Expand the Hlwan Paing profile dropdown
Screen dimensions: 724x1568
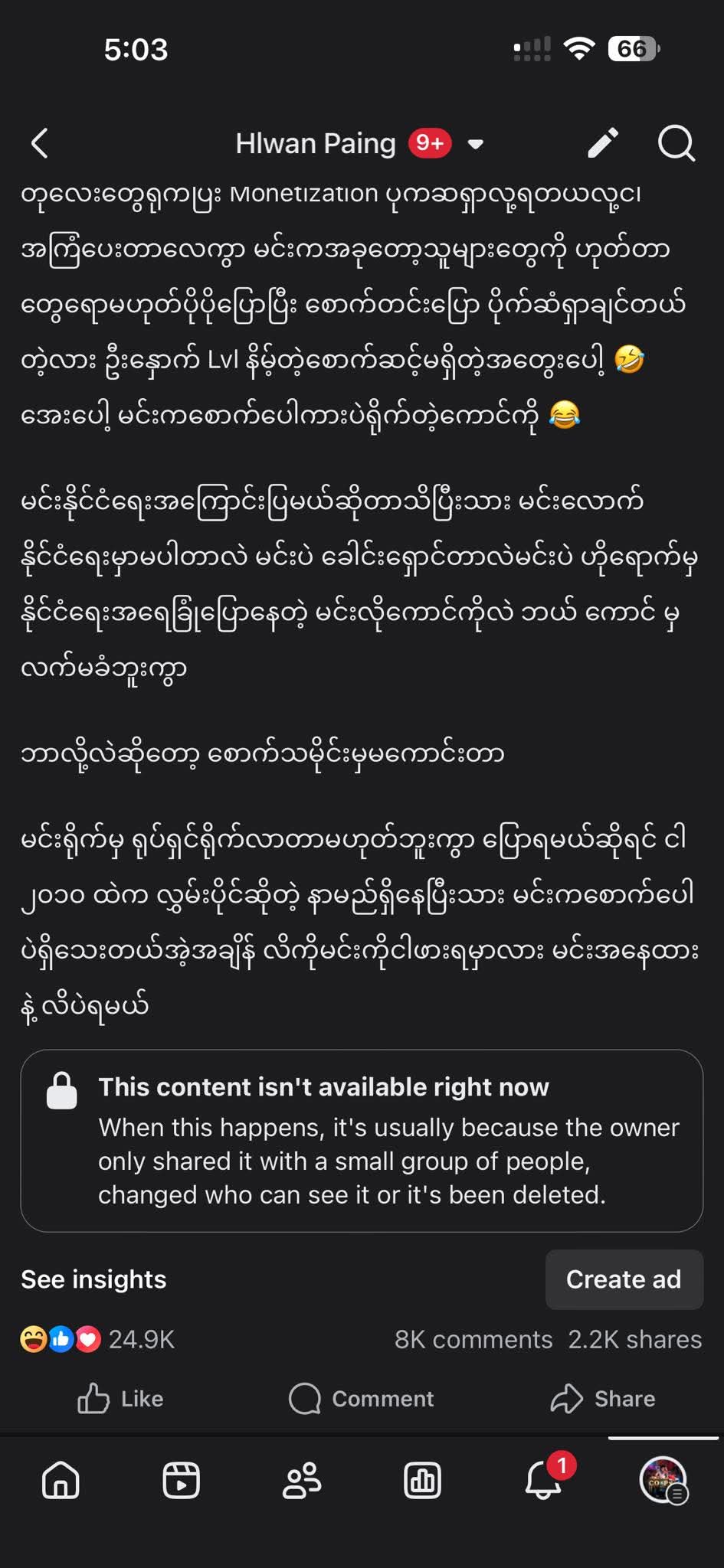point(476,144)
